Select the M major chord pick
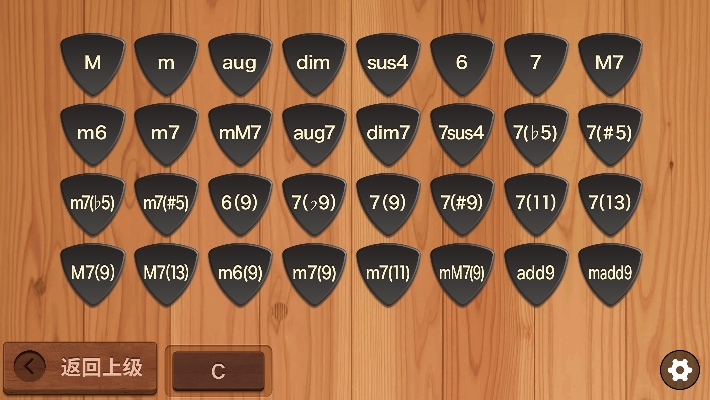The image size is (710, 400). tap(92, 63)
